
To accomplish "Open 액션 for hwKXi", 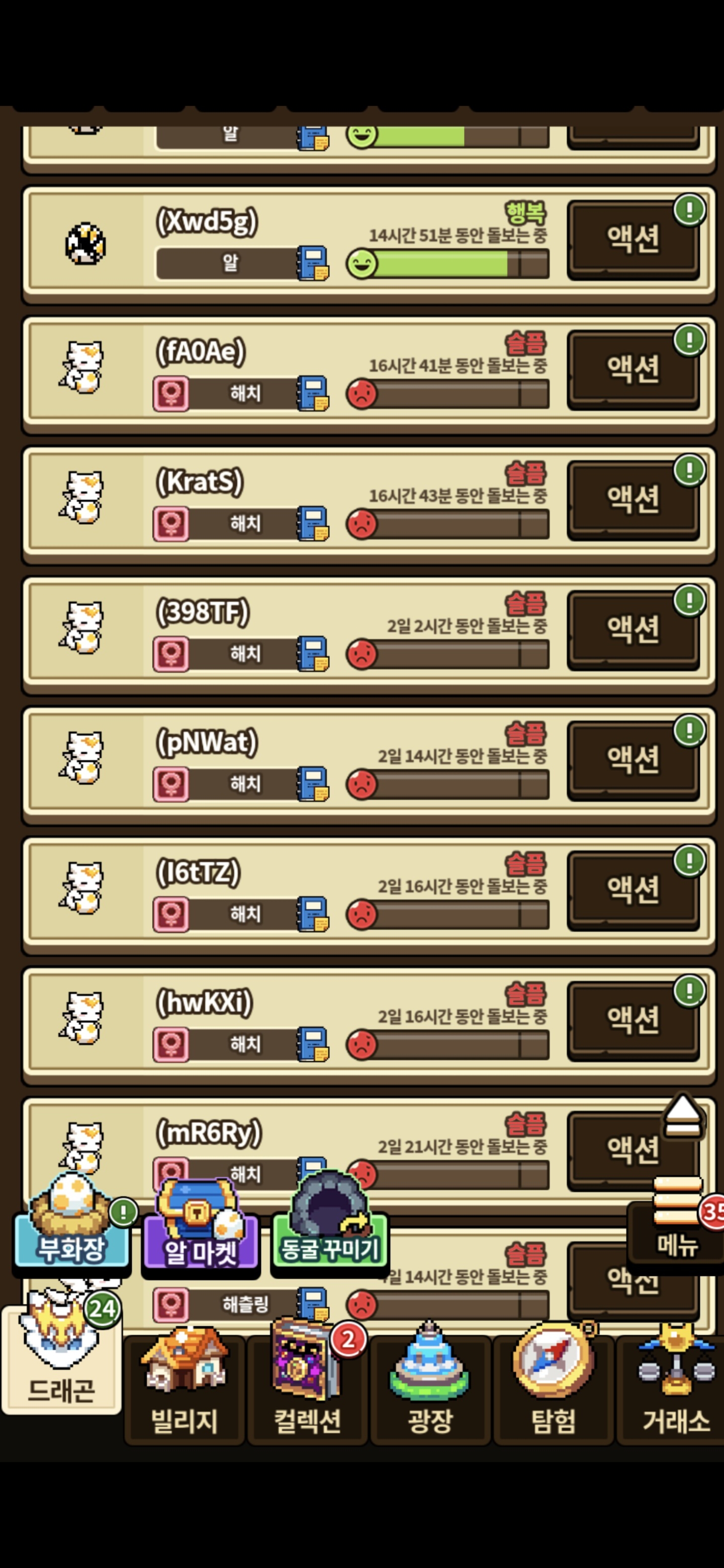I will tap(632, 1020).
